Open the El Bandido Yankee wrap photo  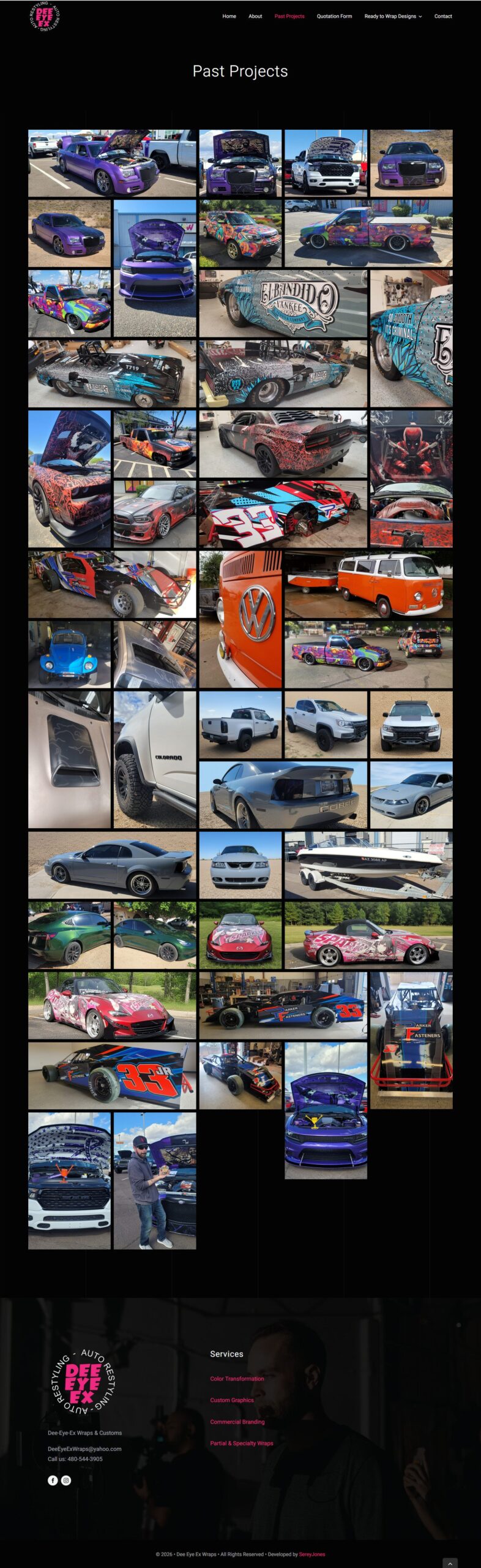(x=283, y=303)
